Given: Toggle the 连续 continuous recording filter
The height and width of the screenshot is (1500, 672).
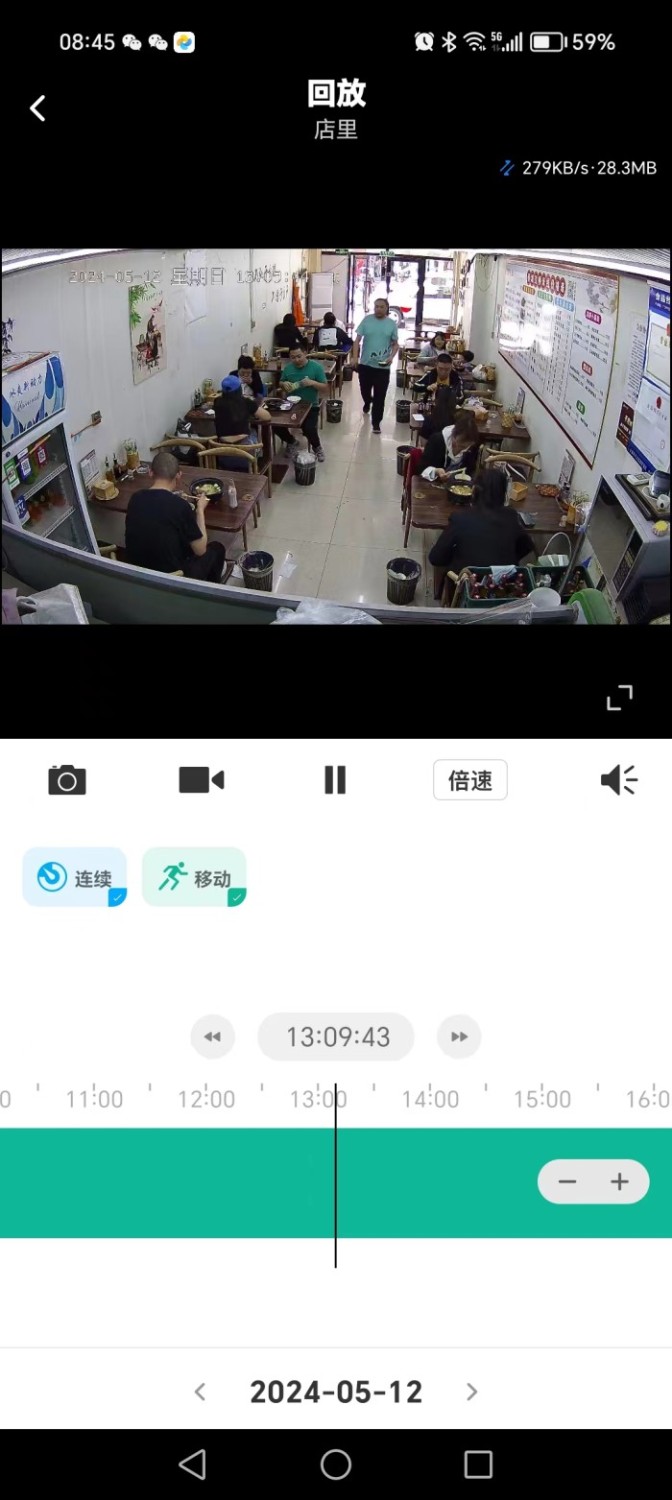Looking at the screenshot, I should [x=75, y=877].
